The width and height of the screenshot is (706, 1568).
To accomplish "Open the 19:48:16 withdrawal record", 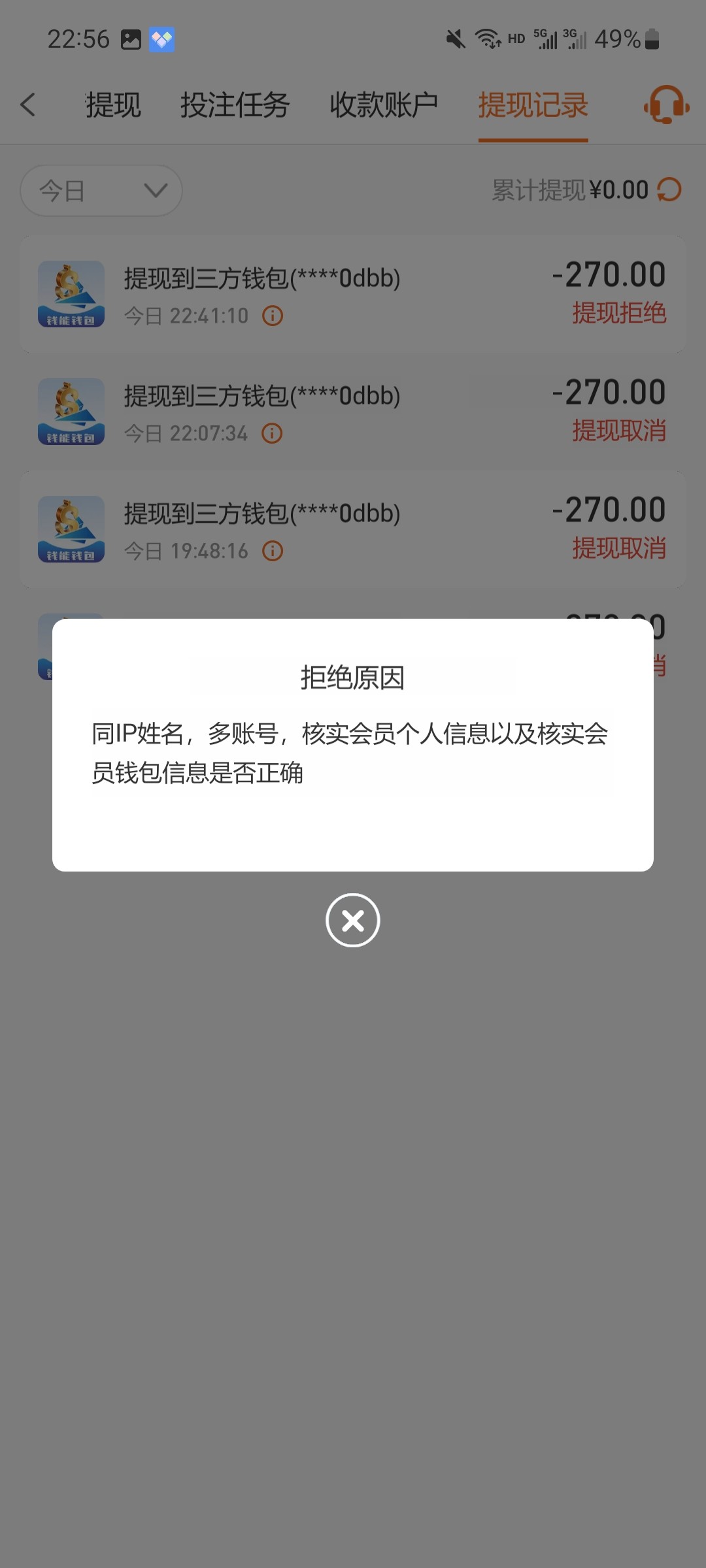I will [392, 529].
